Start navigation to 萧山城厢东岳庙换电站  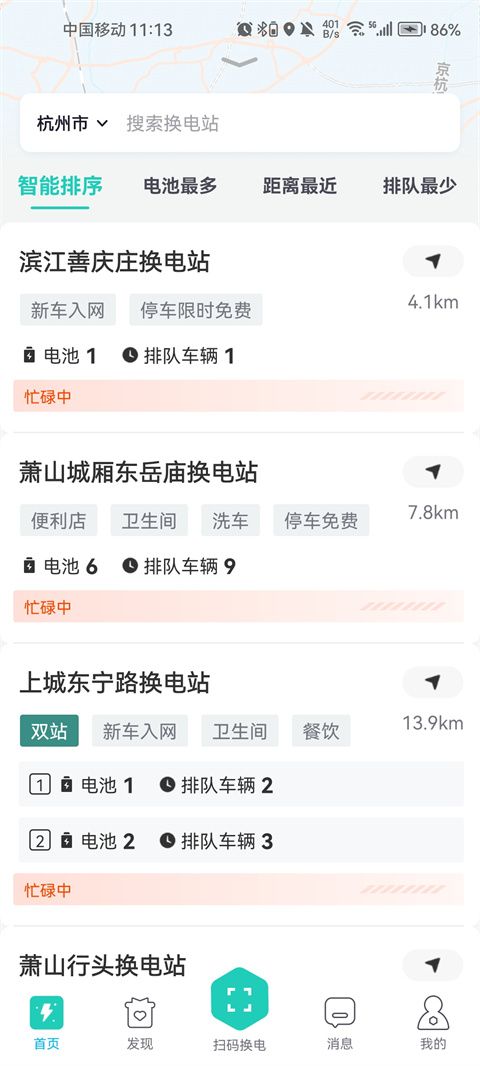[x=433, y=472]
